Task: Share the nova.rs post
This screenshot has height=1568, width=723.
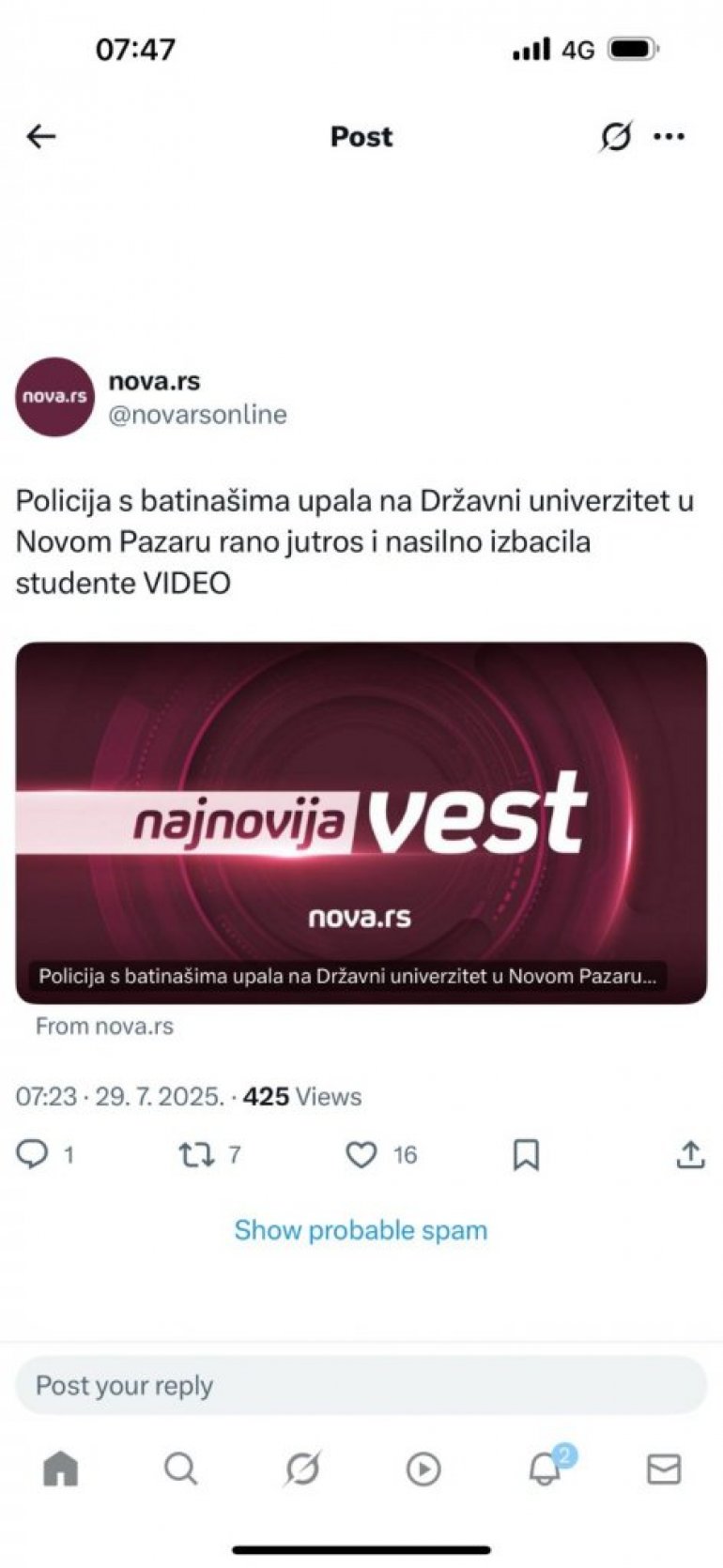Action: (x=690, y=1154)
